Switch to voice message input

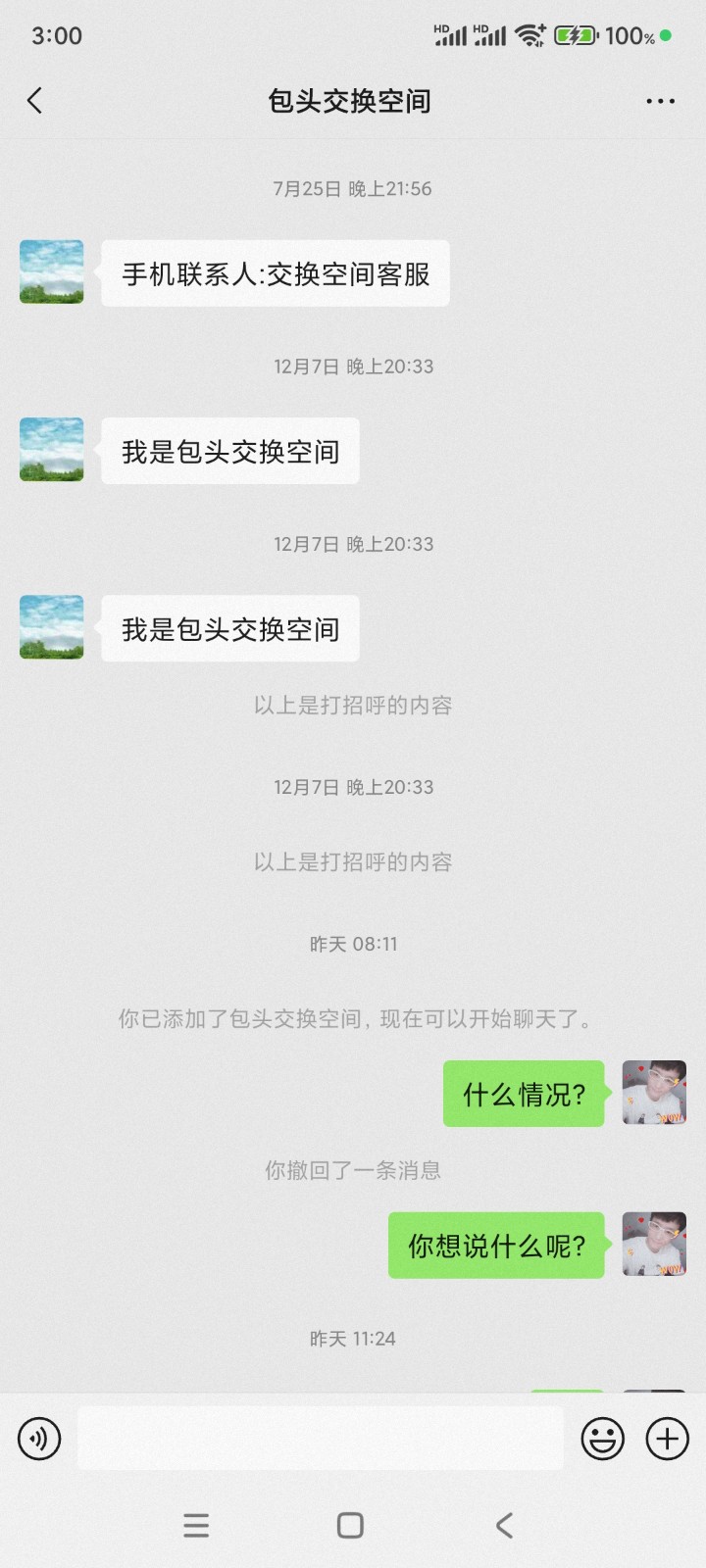[39, 1439]
